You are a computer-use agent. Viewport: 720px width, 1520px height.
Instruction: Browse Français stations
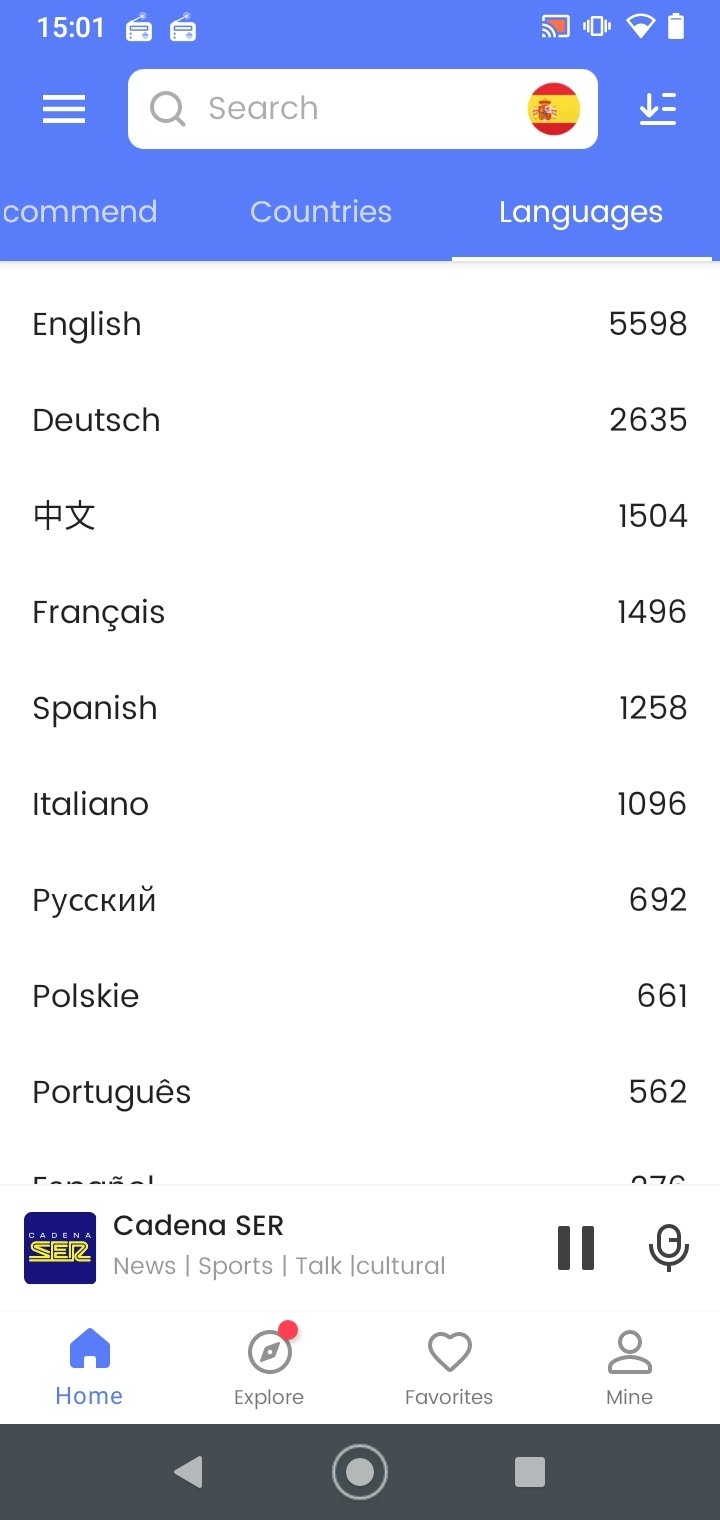point(360,612)
